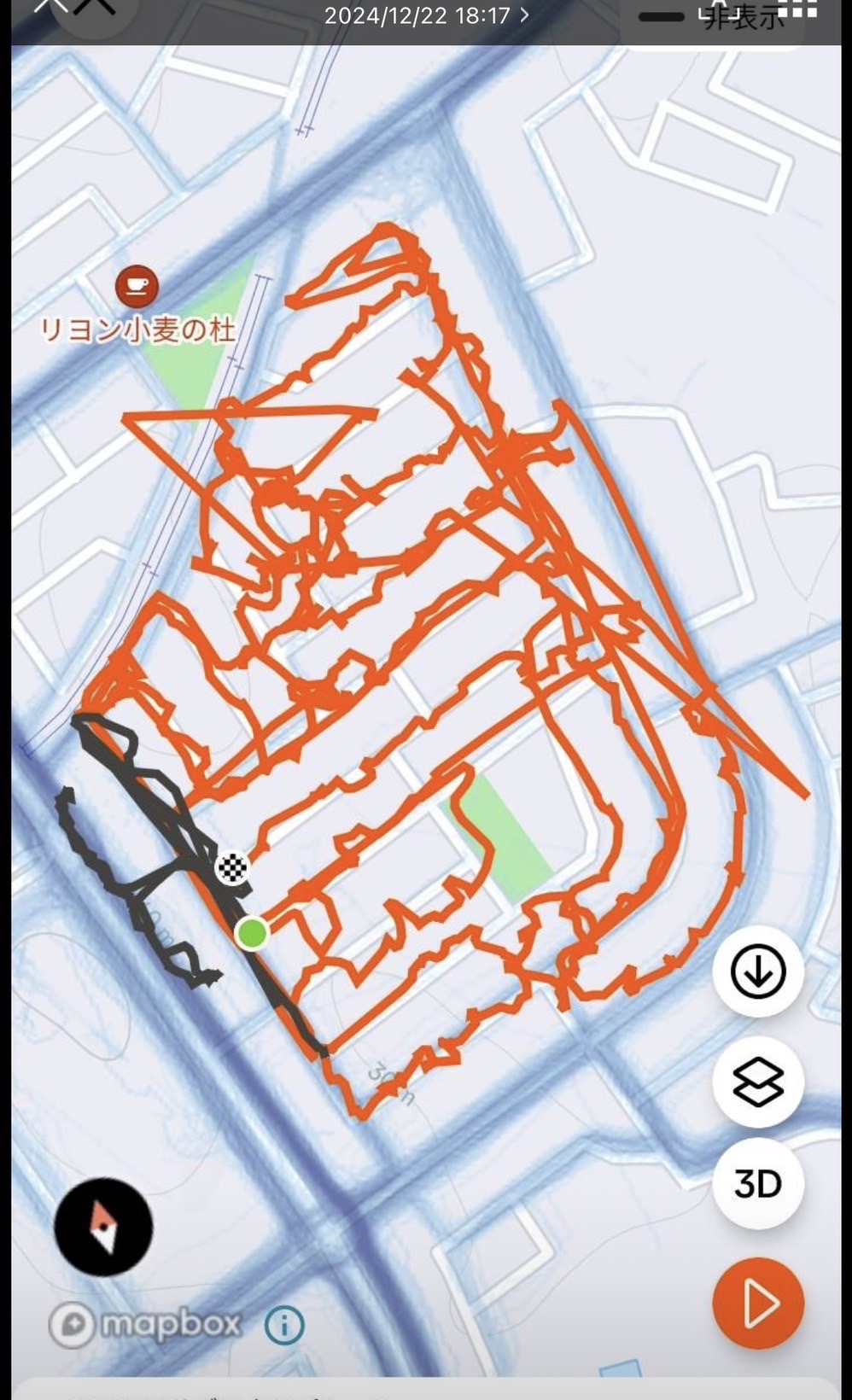Close the map view with the X
The image size is (852, 1400).
point(94,7)
